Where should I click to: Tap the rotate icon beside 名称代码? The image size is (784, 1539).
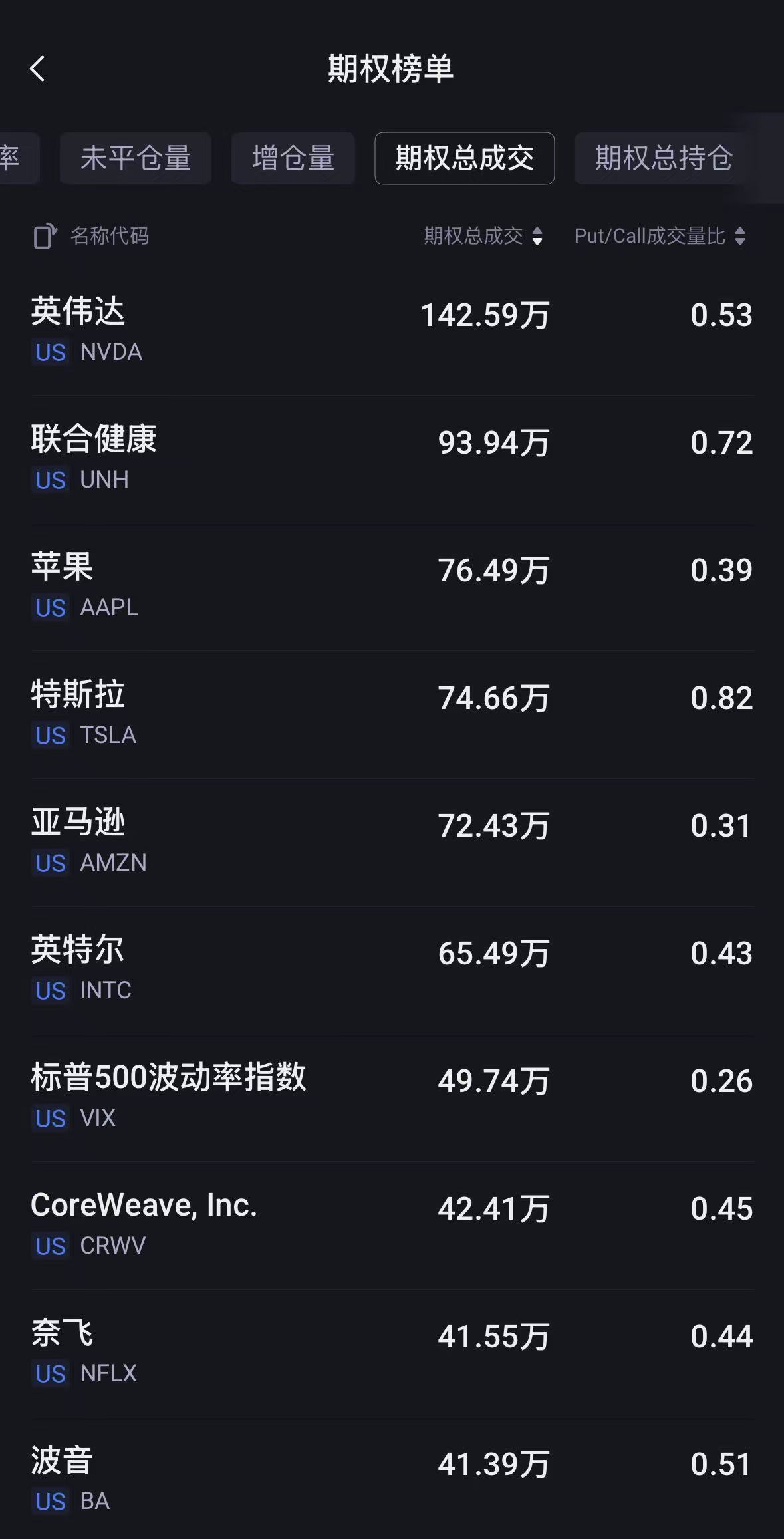pos(45,236)
